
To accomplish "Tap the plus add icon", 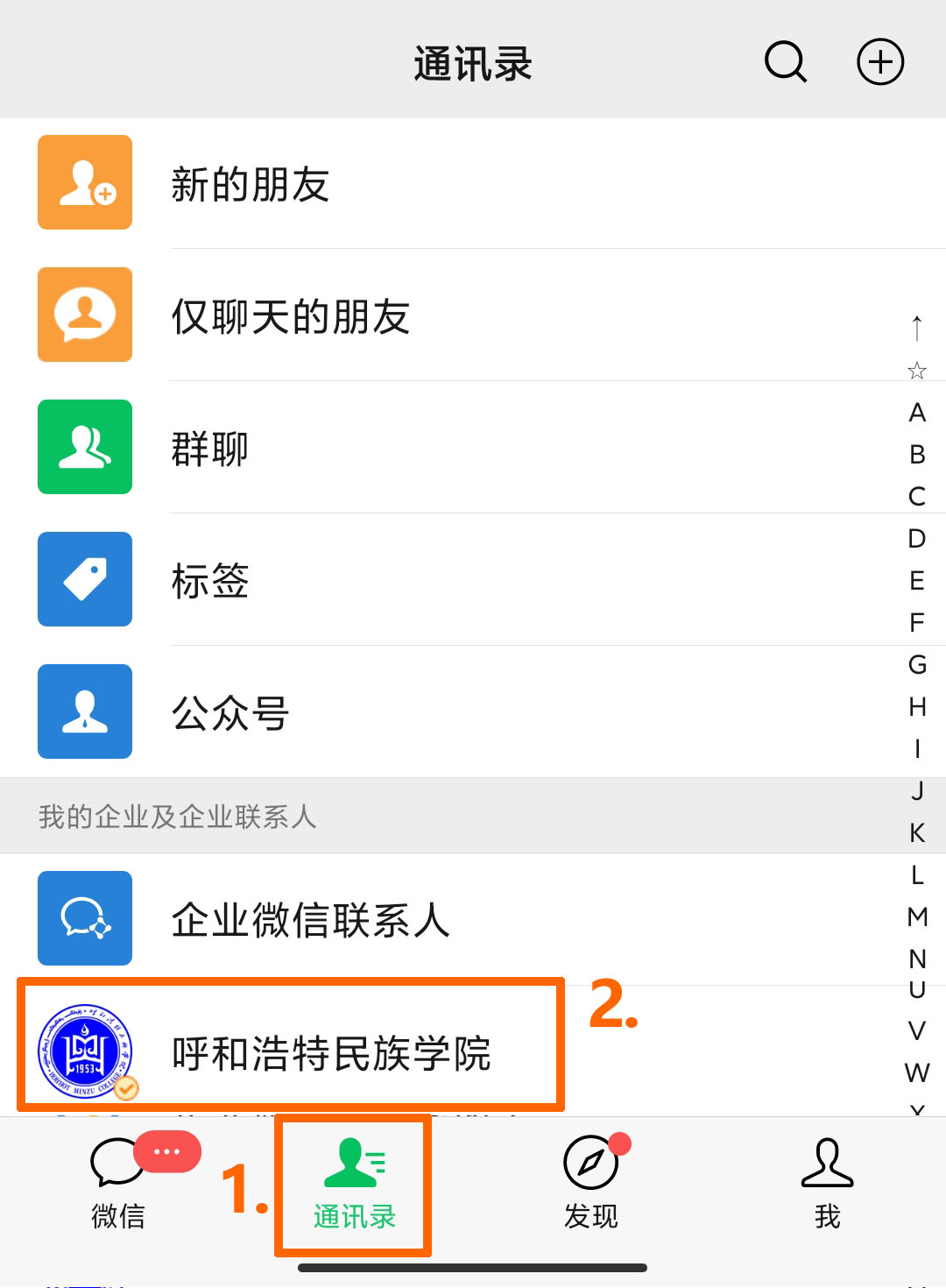I will coord(879,61).
